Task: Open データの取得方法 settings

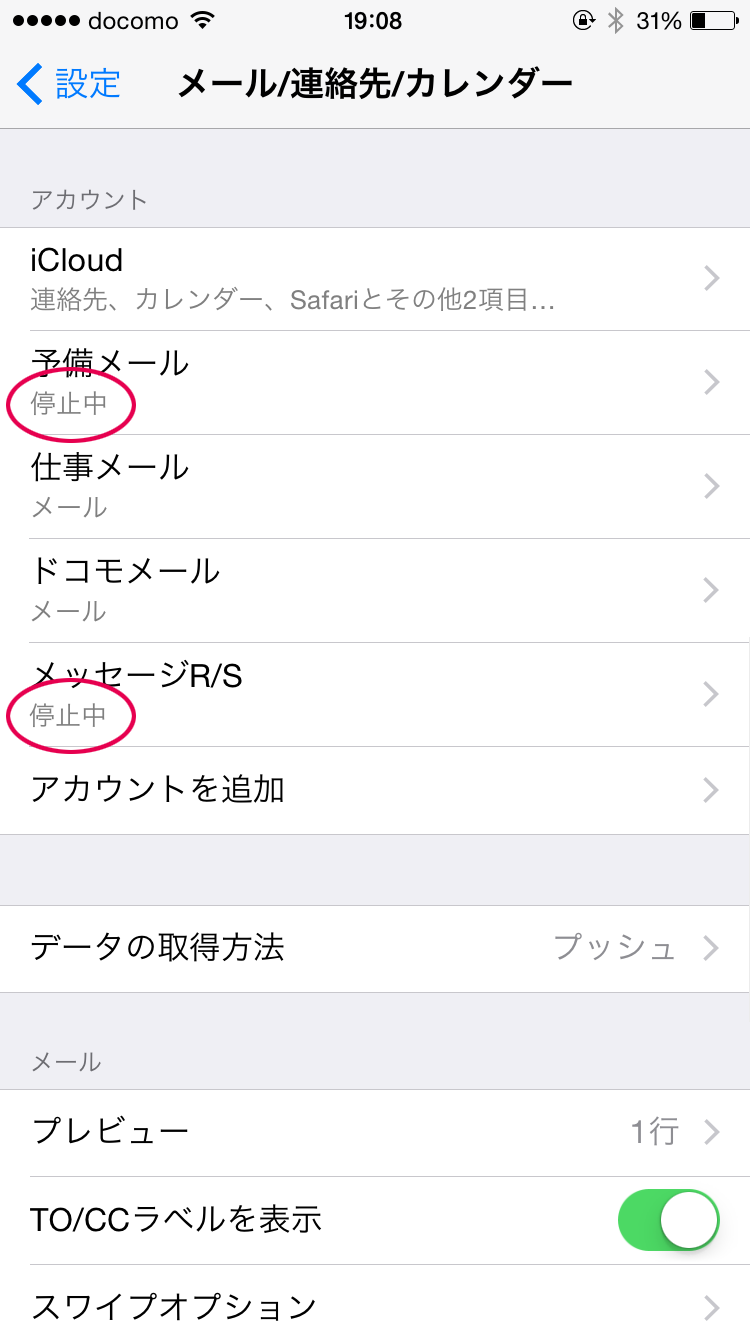Action: [x=375, y=948]
